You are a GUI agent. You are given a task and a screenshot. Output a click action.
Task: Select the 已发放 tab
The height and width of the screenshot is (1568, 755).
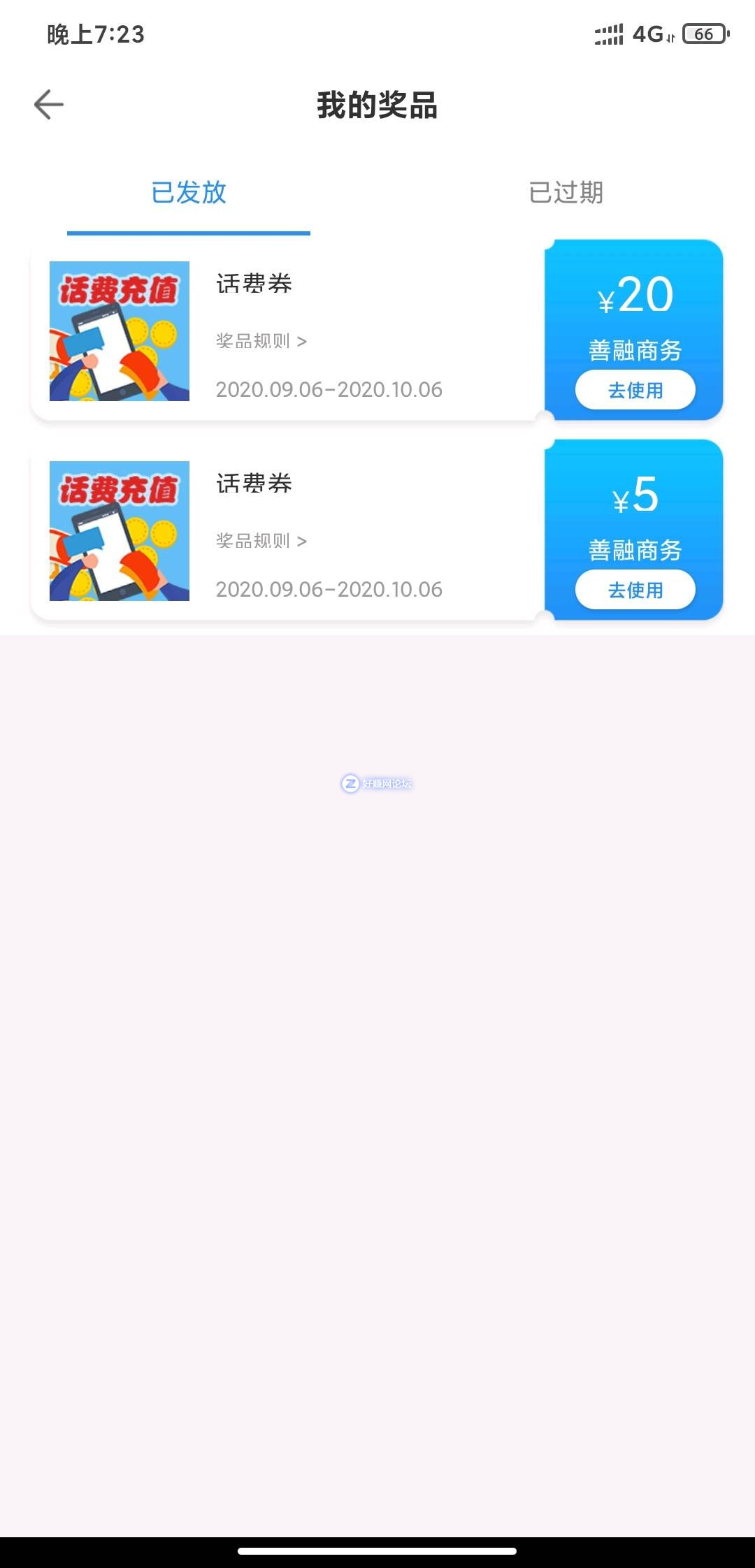[x=189, y=193]
